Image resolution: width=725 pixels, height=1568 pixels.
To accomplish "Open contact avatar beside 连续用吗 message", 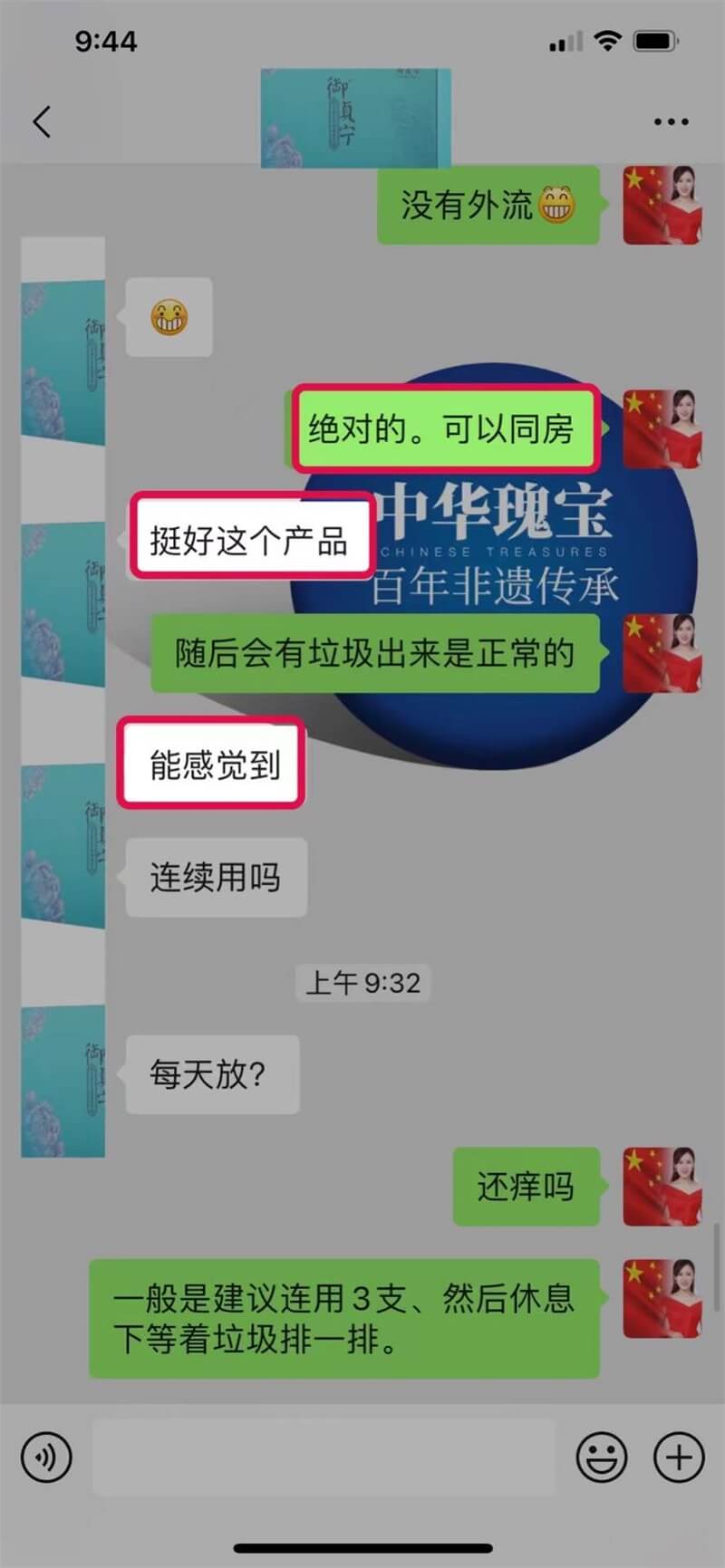I will pos(63,846).
